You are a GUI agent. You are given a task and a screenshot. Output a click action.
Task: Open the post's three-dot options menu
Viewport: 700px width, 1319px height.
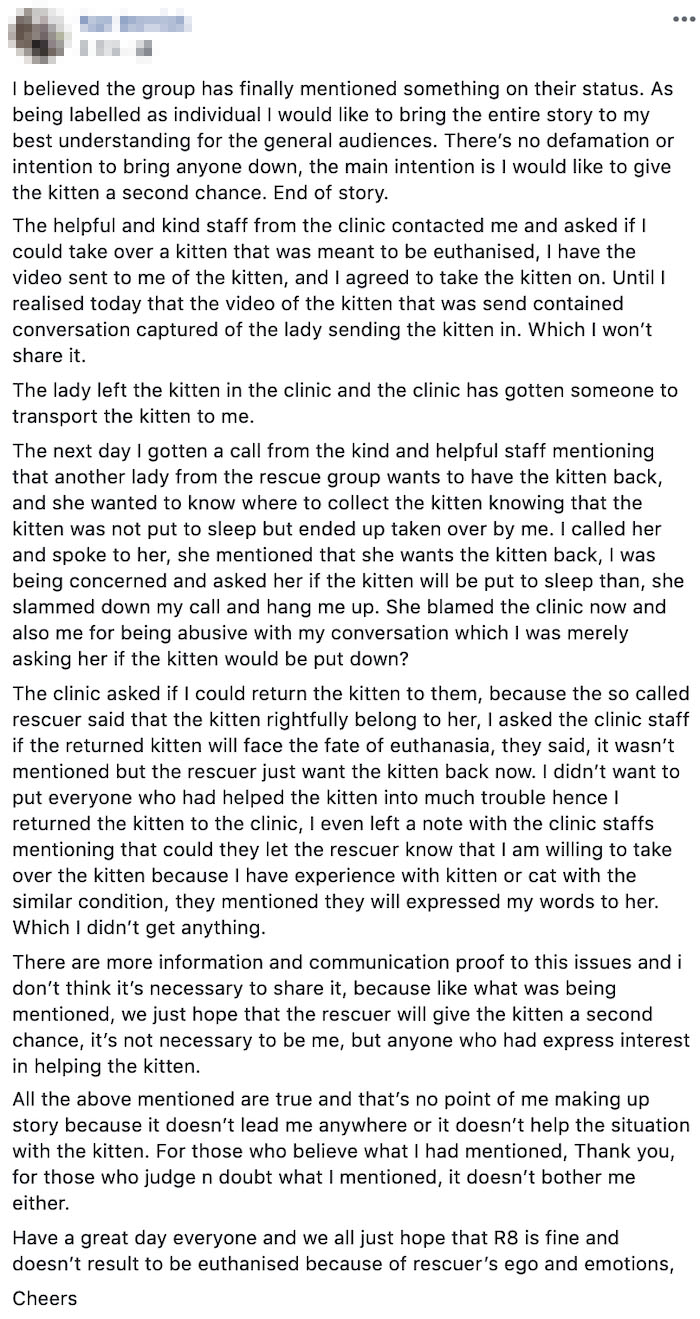point(681,20)
